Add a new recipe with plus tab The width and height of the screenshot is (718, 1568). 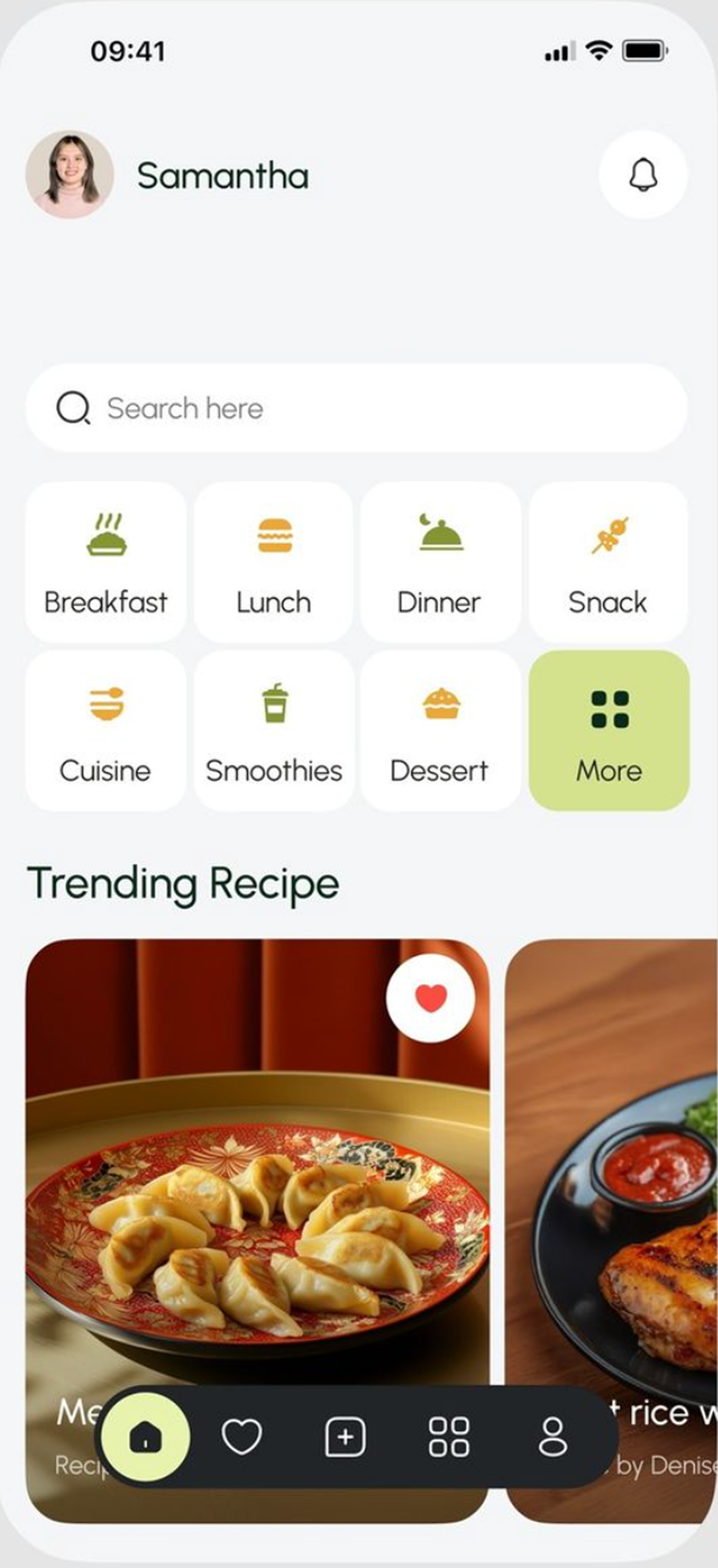(346, 1438)
